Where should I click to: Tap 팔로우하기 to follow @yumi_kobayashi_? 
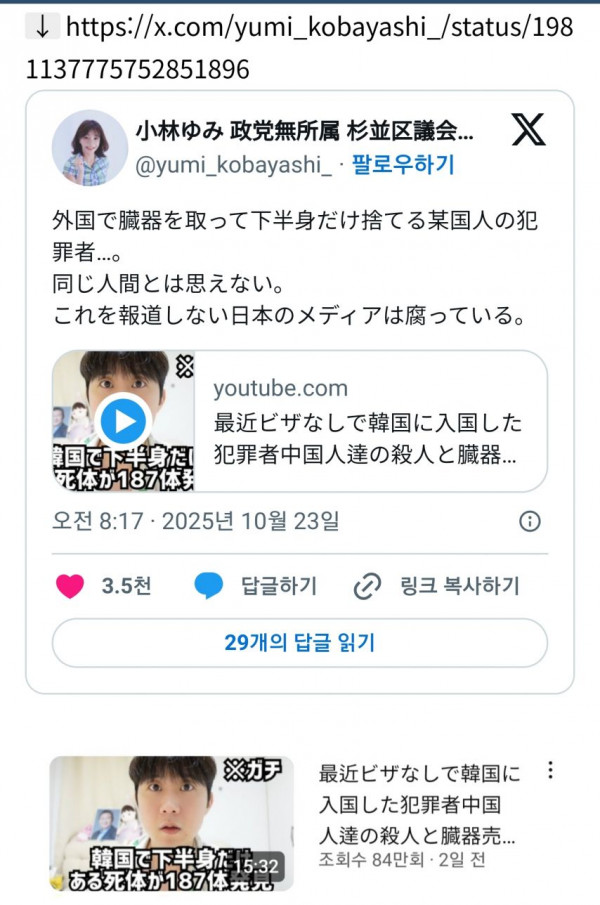click(403, 166)
